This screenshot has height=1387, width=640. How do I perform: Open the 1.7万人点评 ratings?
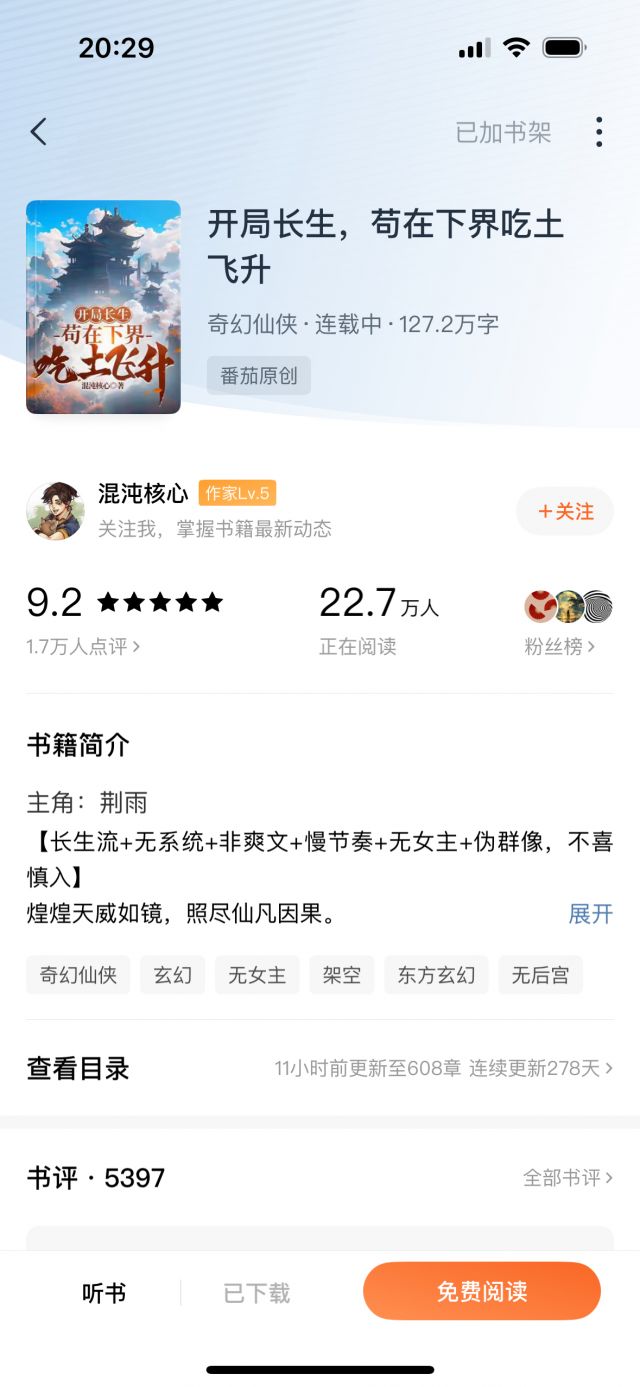pyautogui.click(x=83, y=647)
